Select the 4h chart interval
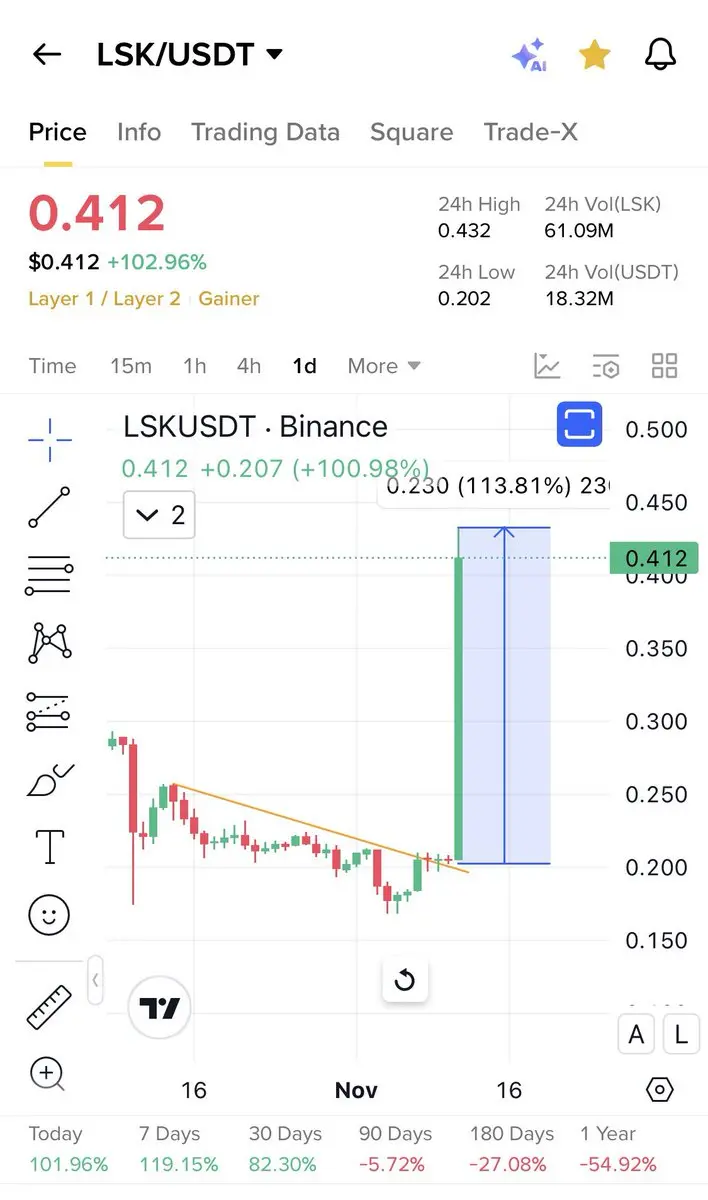Screen dimensions: 708x1200 (249, 366)
